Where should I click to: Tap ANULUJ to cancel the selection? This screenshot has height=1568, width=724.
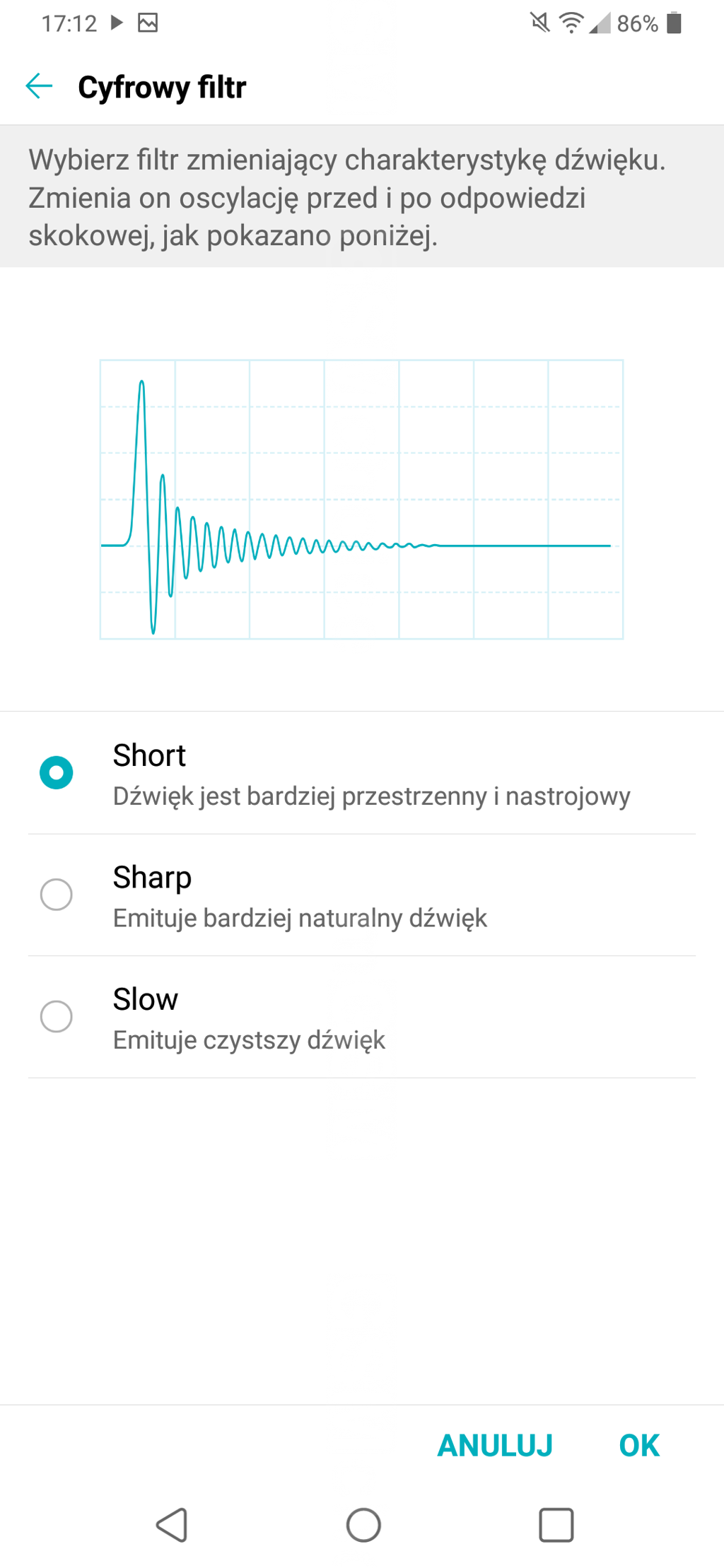click(494, 1445)
